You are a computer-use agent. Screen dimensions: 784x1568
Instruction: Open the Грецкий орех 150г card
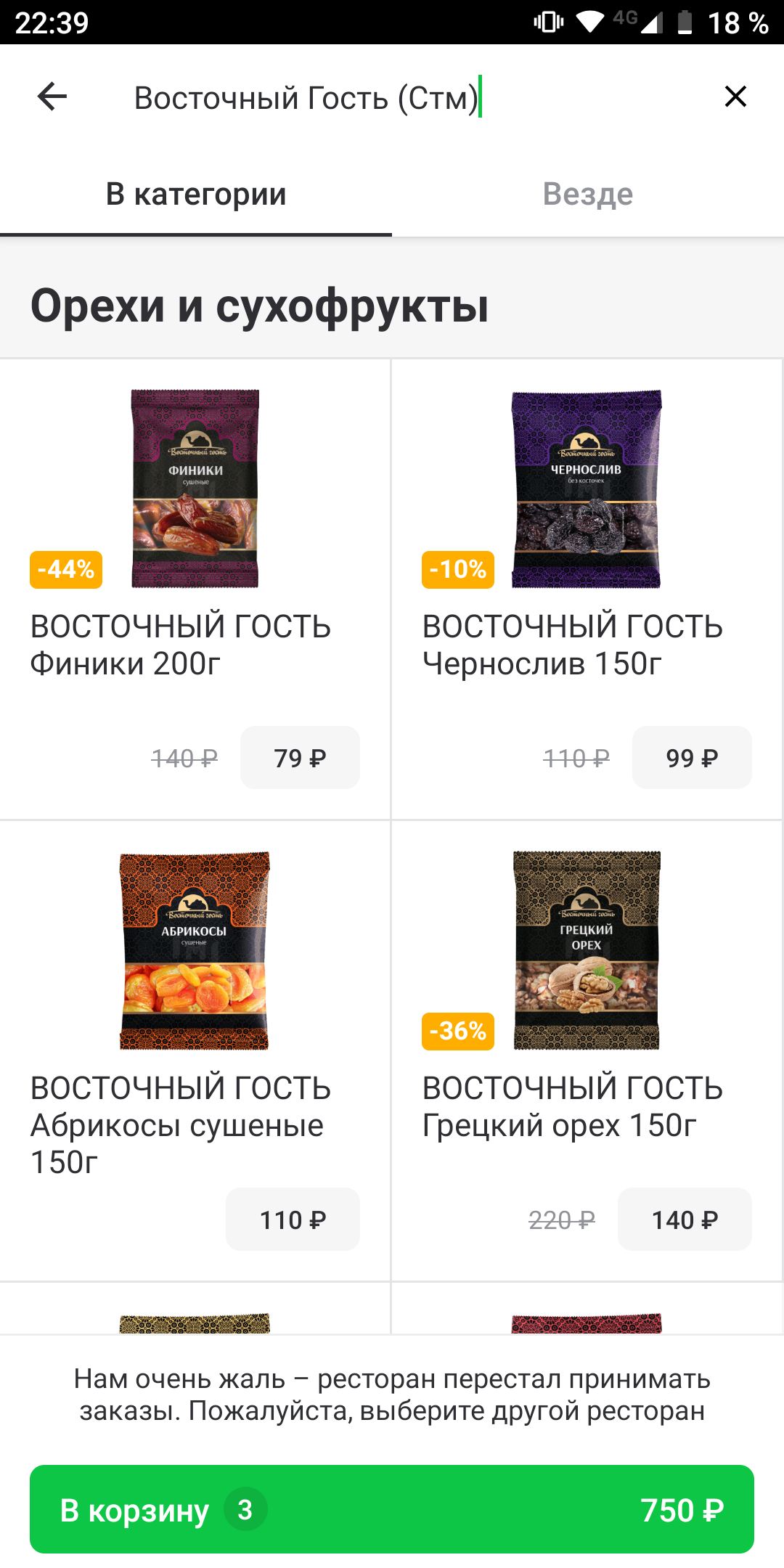pos(587,1051)
